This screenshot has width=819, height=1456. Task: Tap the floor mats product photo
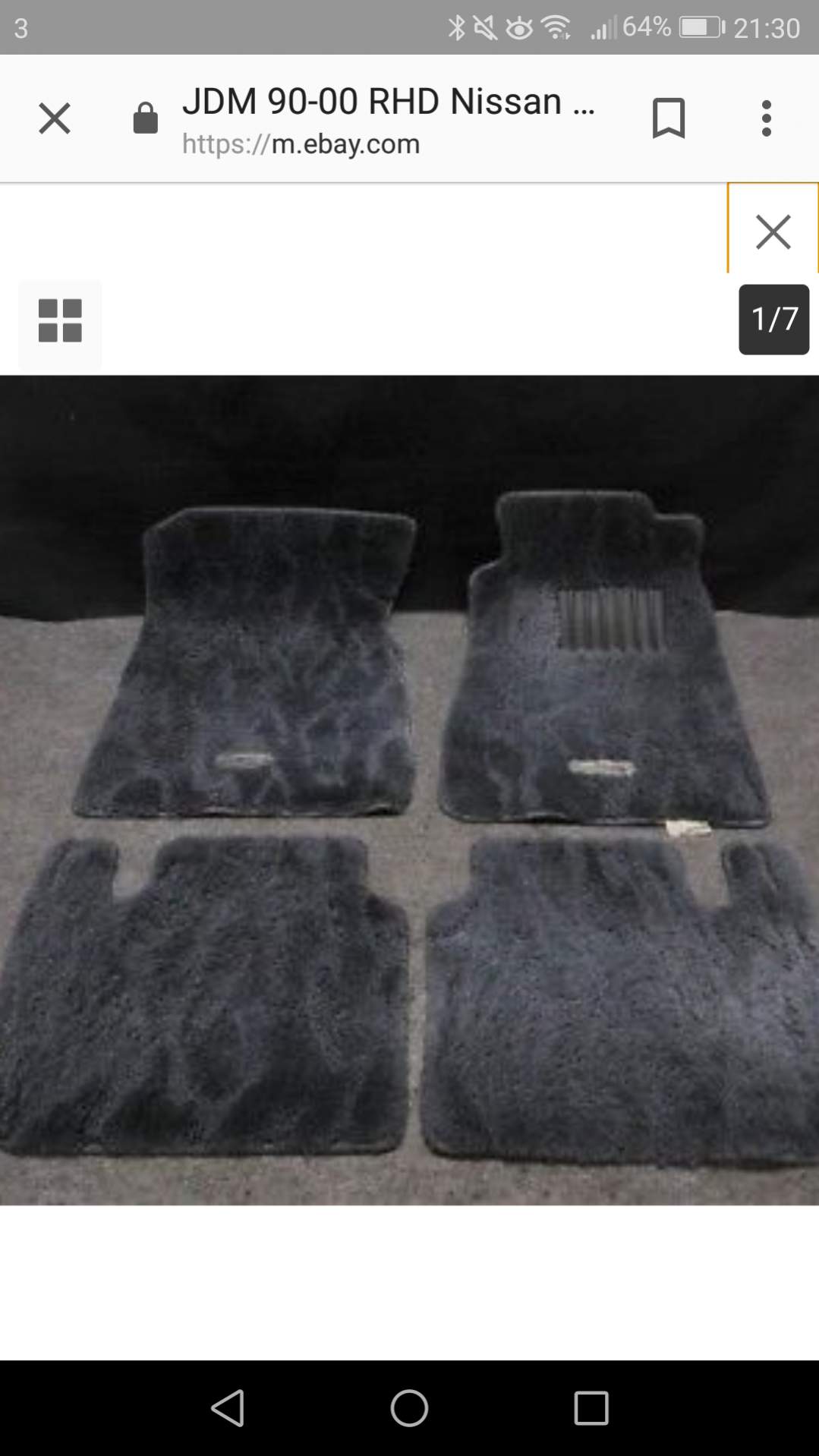click(409, 789)
